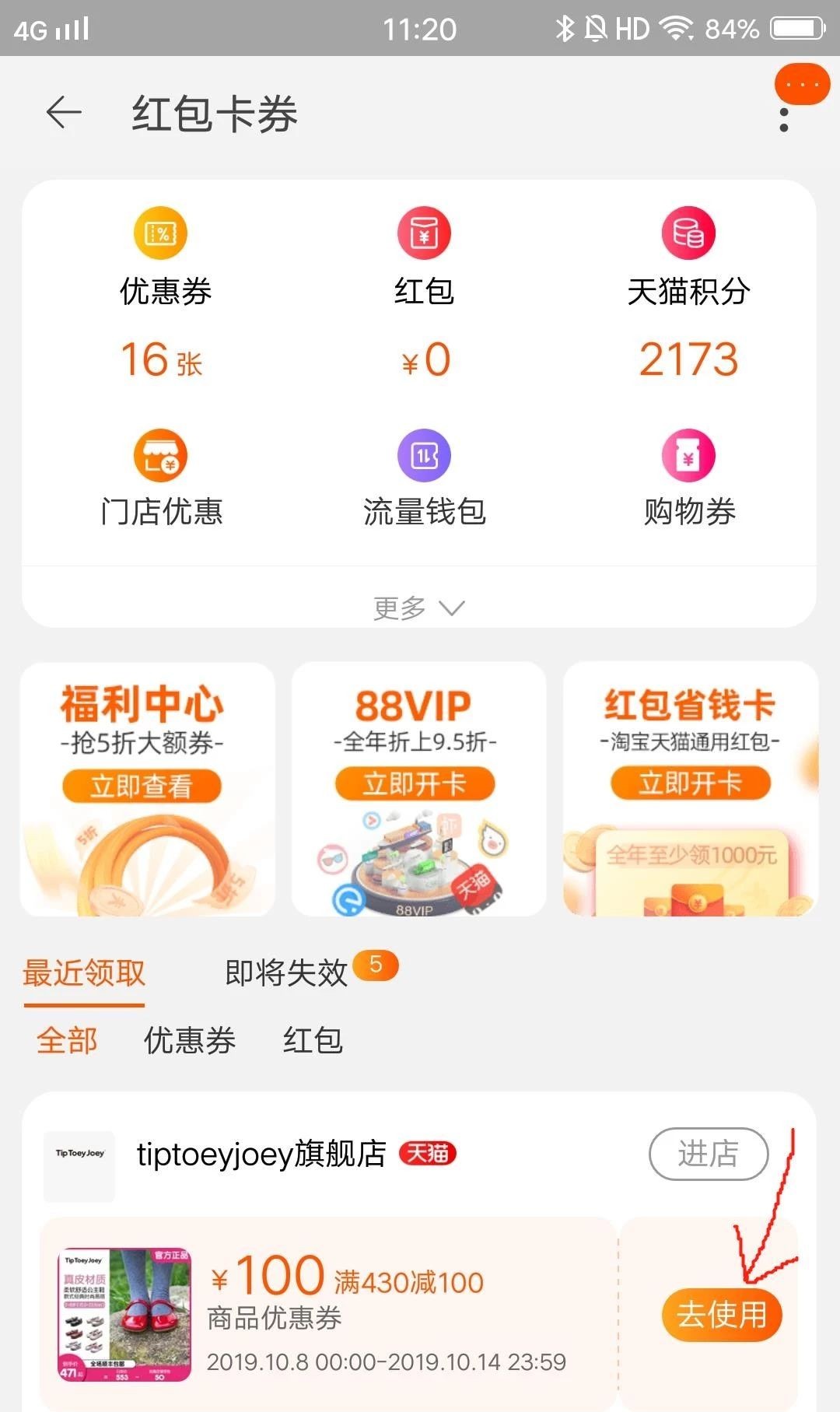Viewport: 840px width, 1412px height.
Task: Tap the back arrow to leave 红包卡券
Action: tap(62, 114)
